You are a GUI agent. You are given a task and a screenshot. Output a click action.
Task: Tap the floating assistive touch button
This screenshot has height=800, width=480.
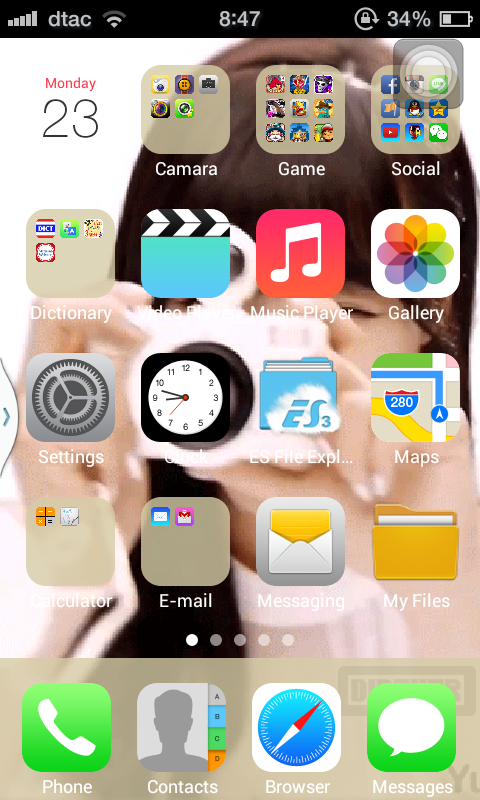point(428,74)
